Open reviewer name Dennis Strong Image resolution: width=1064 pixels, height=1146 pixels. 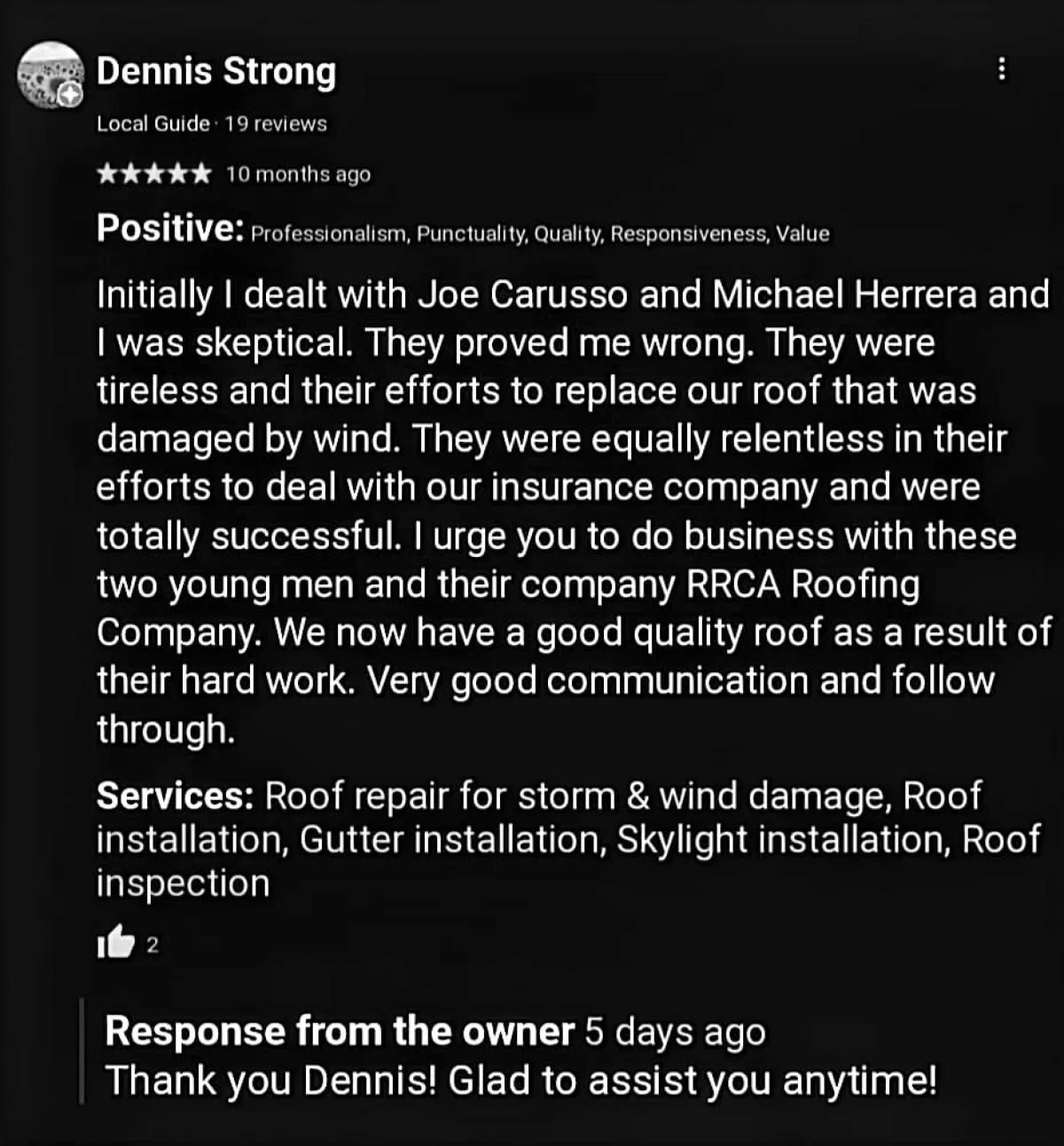(215, 71)
